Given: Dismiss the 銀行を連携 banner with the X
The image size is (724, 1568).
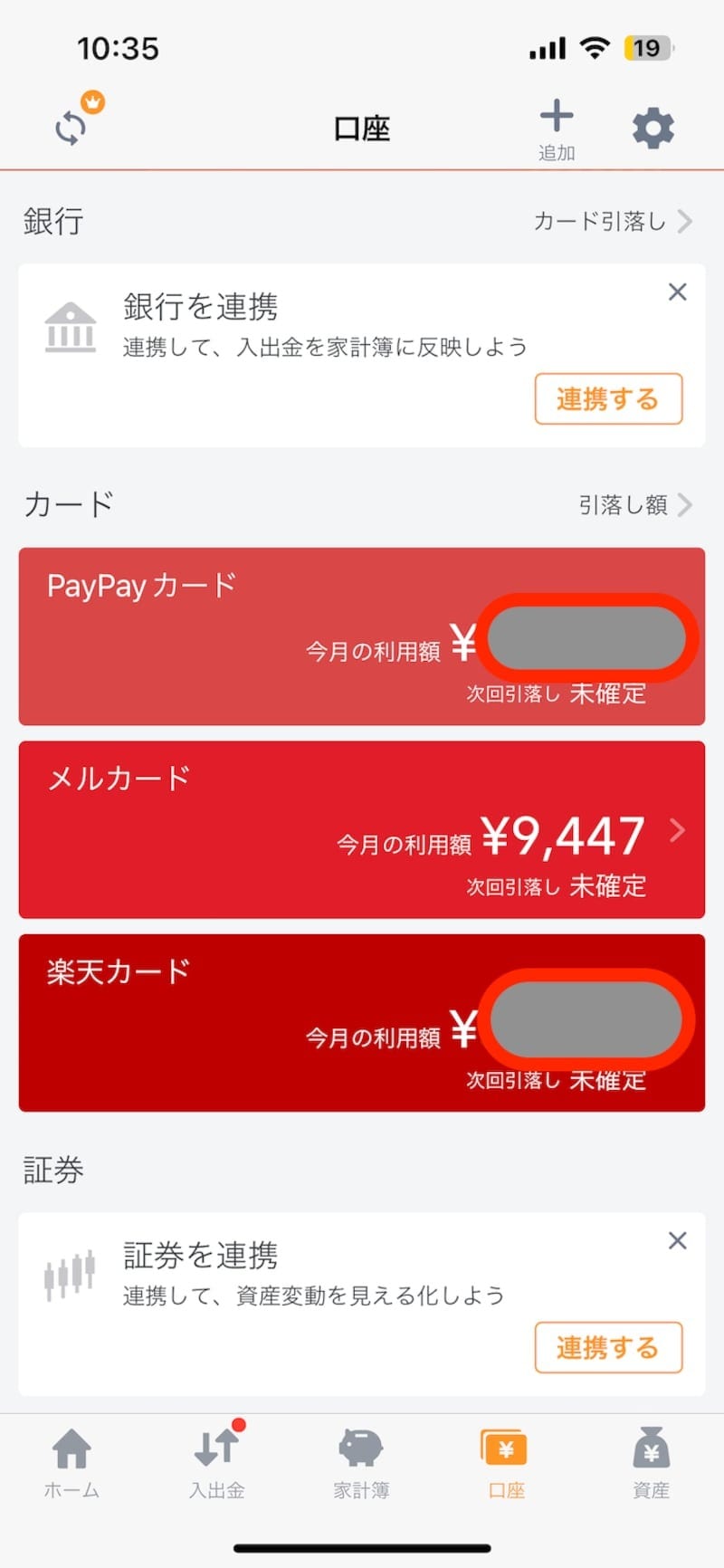Looking at the screenshot, I should (x=677, y=292).
